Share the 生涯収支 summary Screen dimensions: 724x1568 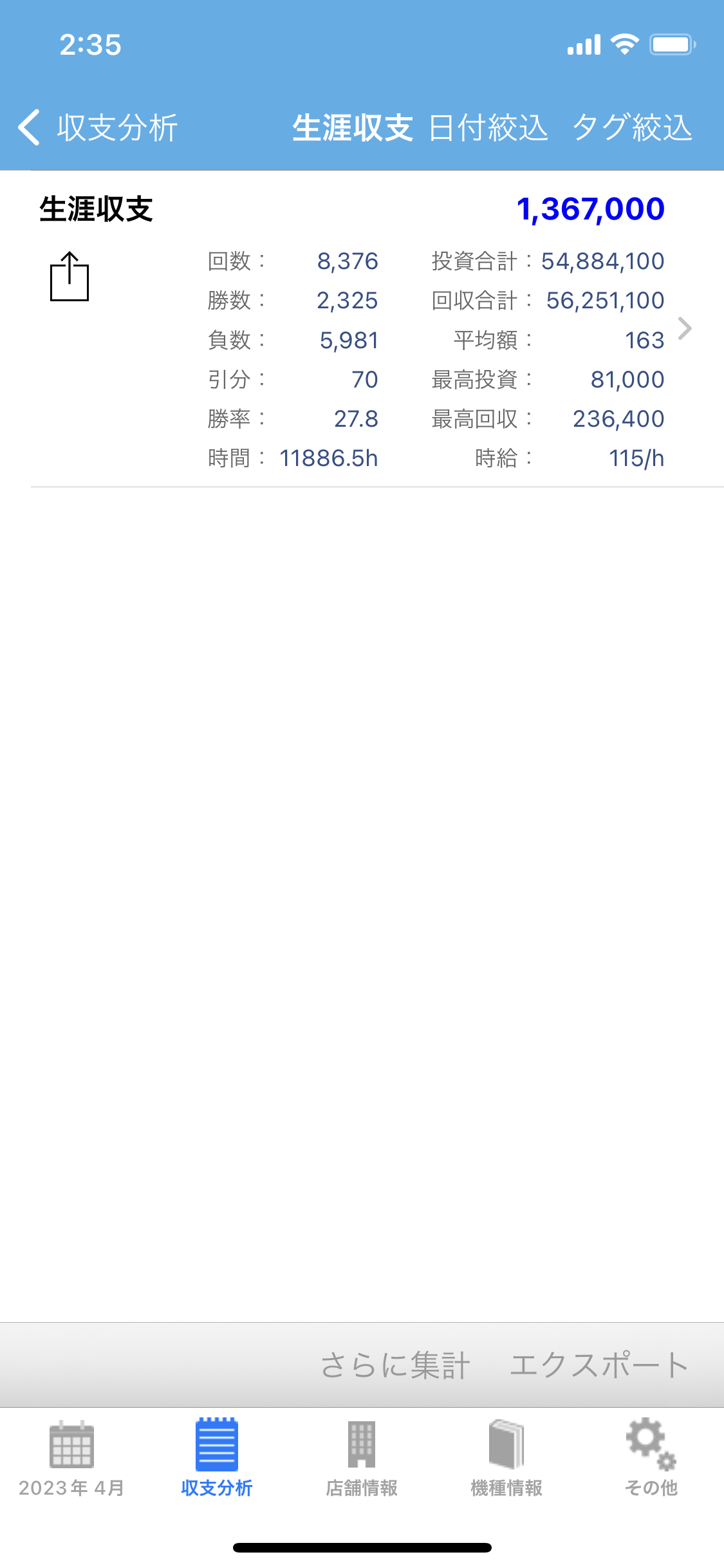(x=70, y=277)
